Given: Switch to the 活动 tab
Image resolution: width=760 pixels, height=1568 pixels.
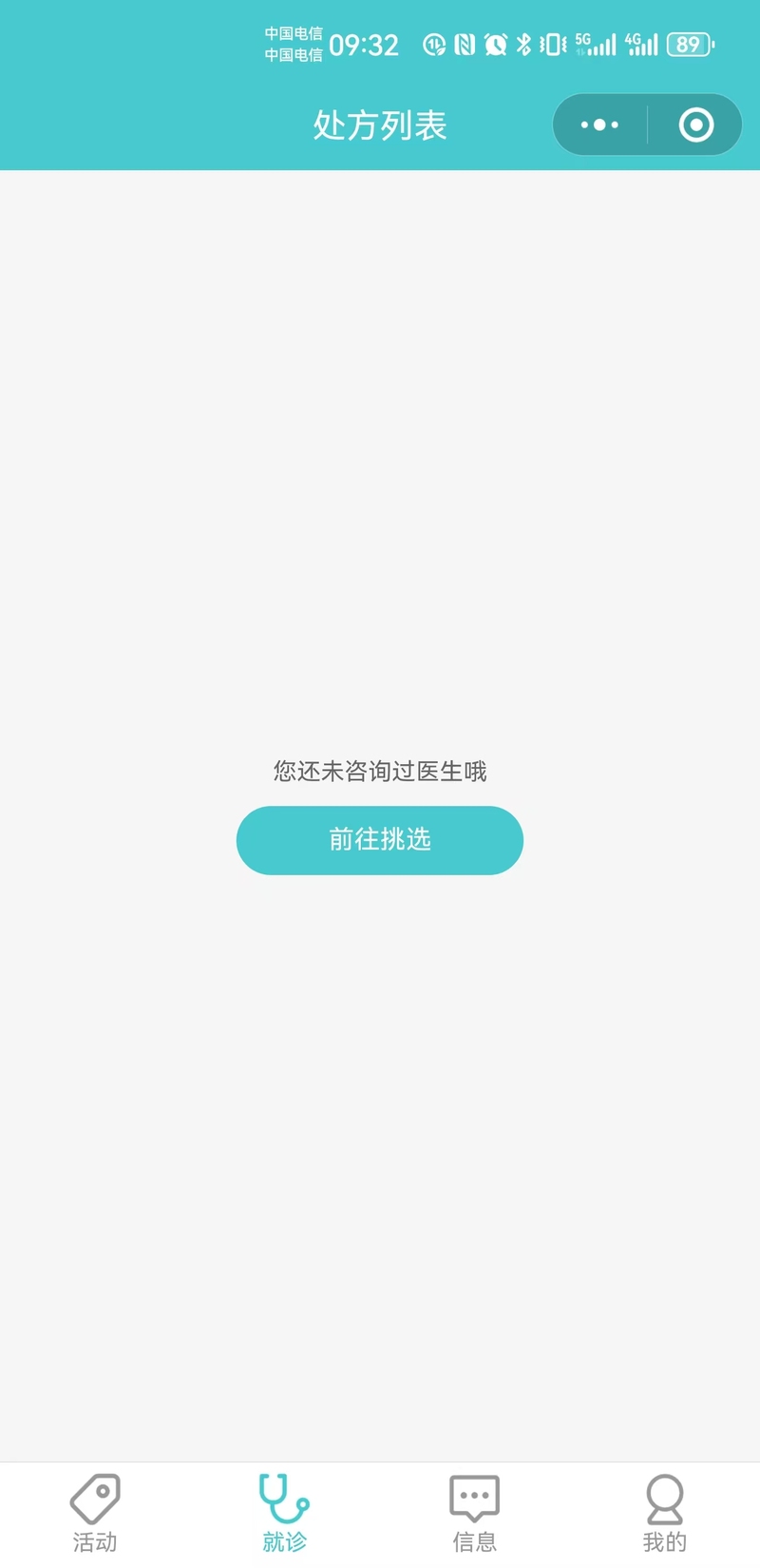Looking at the screenshot, I should point(95,1514).
